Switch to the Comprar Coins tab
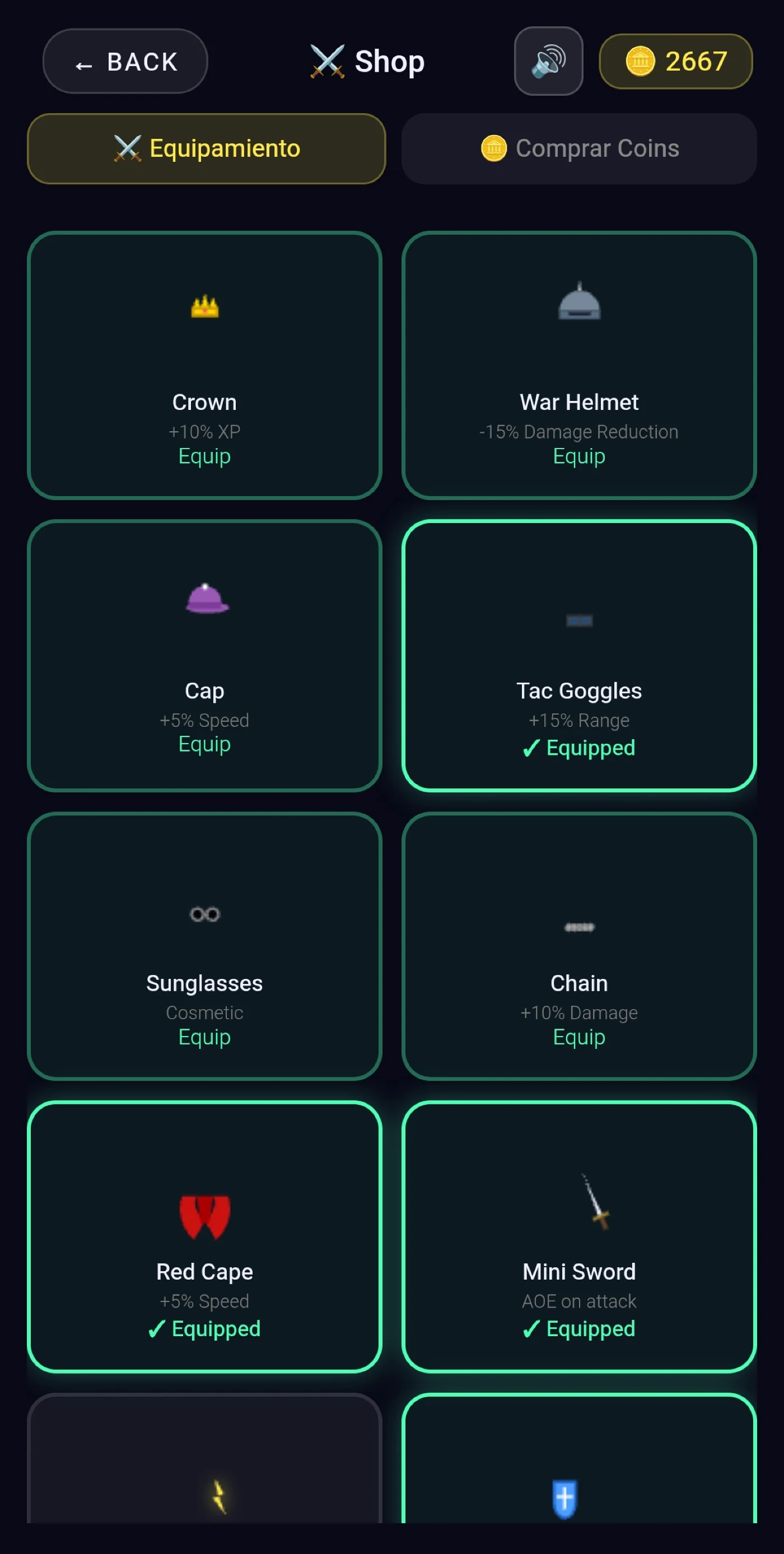 579,148
